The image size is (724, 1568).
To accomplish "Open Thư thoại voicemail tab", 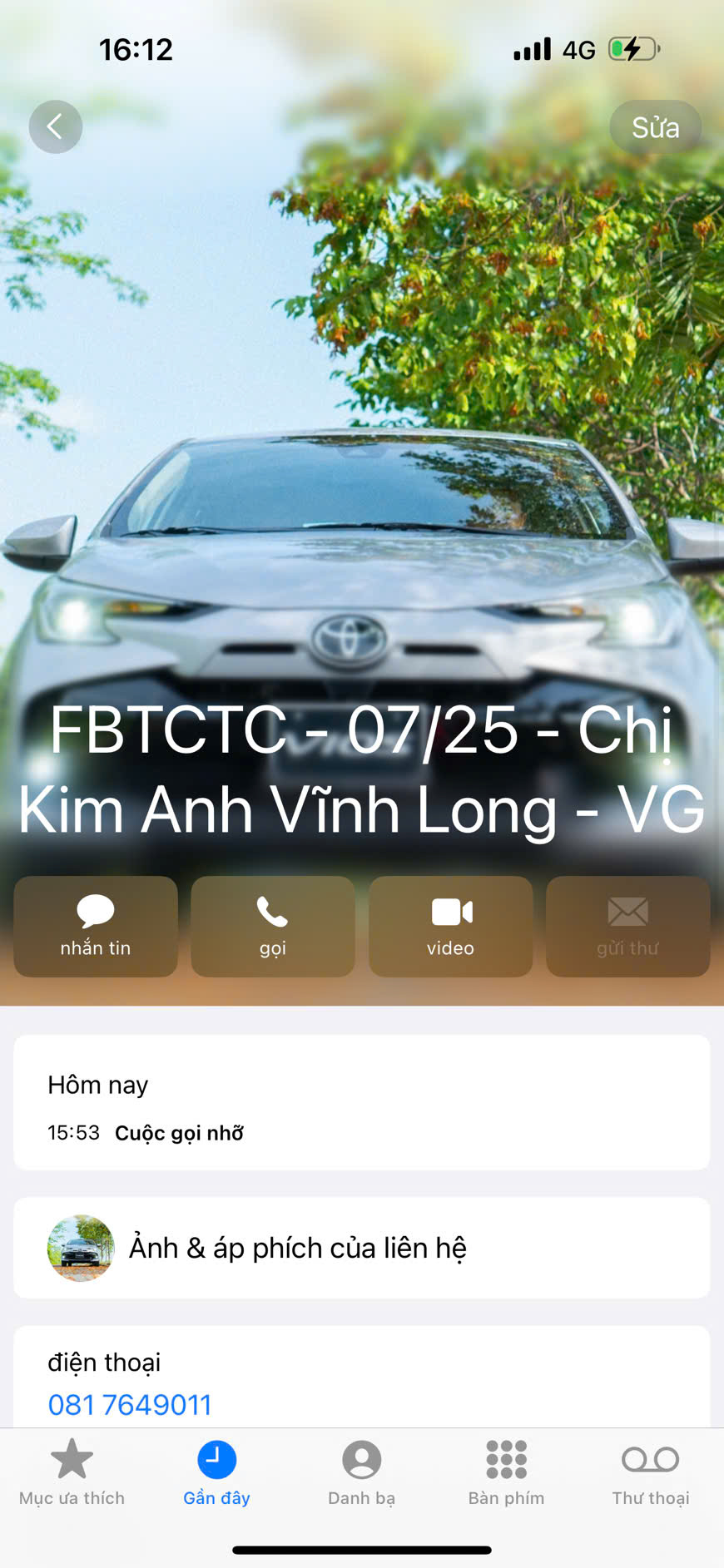I will coord(651,1472).
